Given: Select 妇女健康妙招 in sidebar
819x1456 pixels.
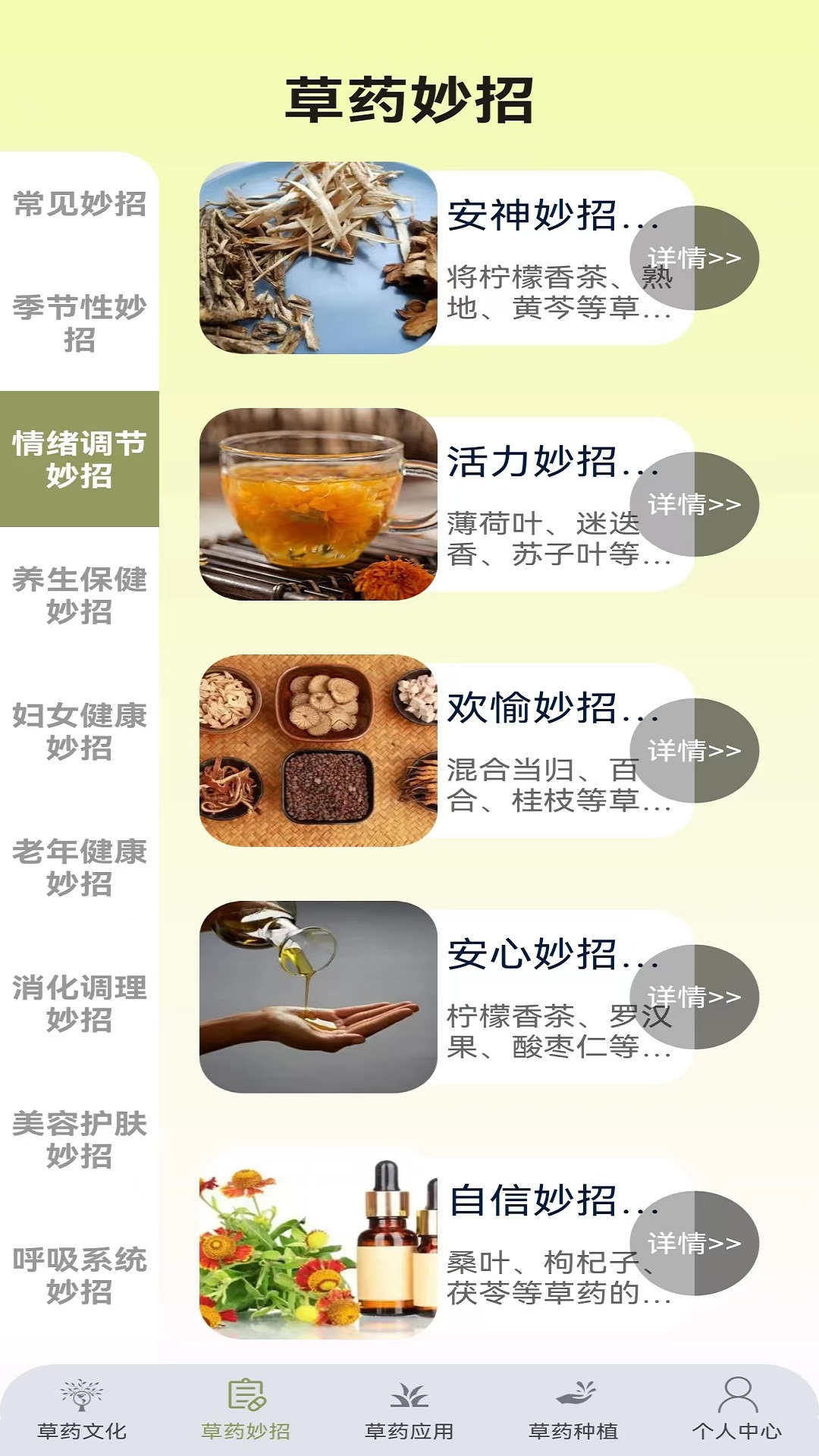Looking at the screenshot, I should pos(79,731).
